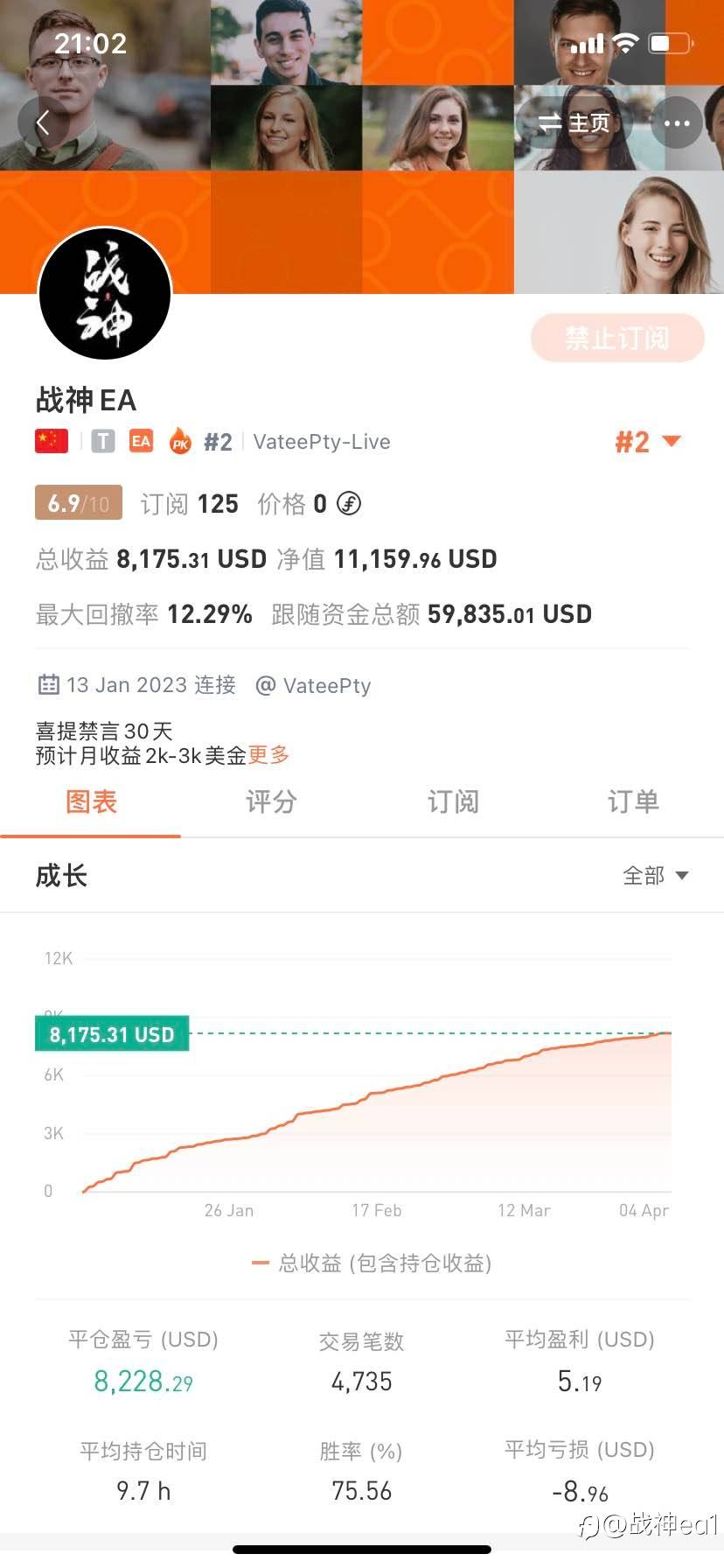The width and height of the screenshot is (724, 1568).
Task: Tap the @ VateePty broker link
Action: point(313,685)
